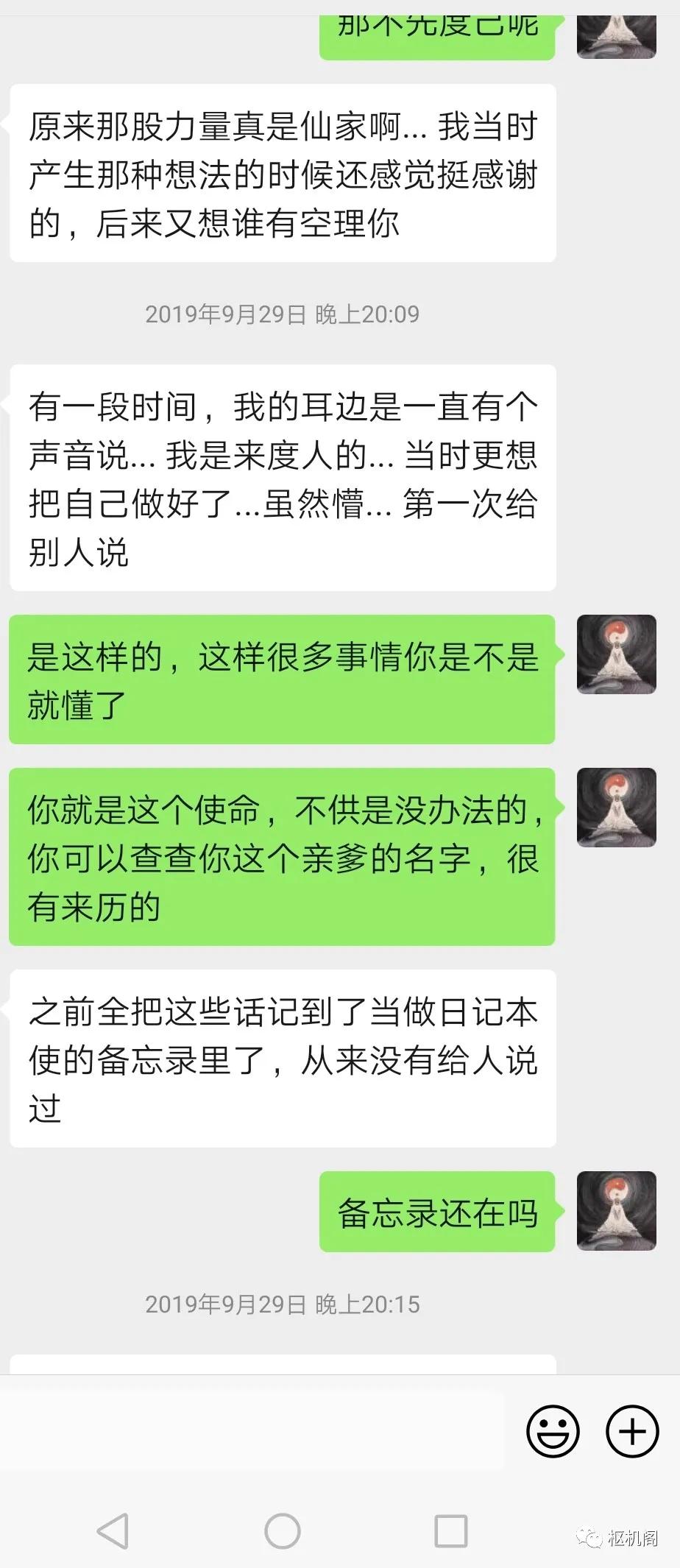Open profile from avatar next to '你就是这个使命'

[x=616, y=807]
